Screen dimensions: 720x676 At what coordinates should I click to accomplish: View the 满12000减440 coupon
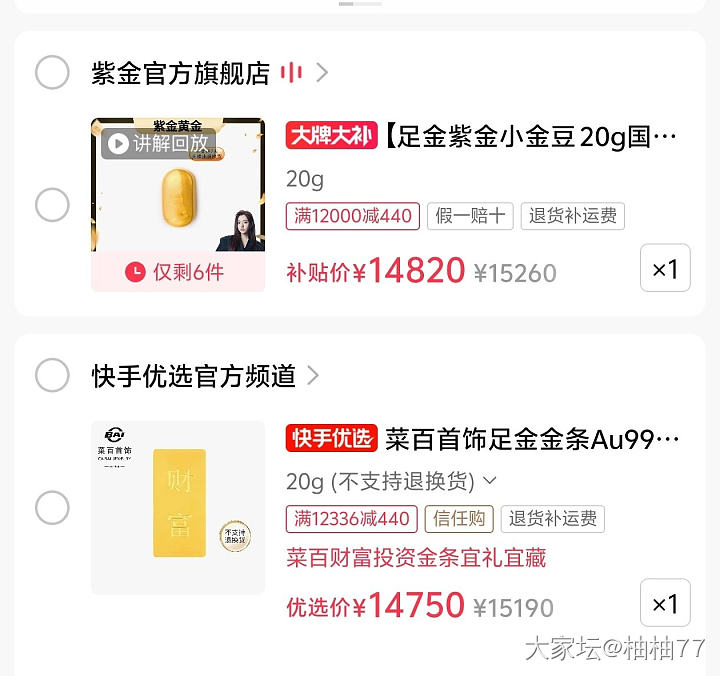352,216
